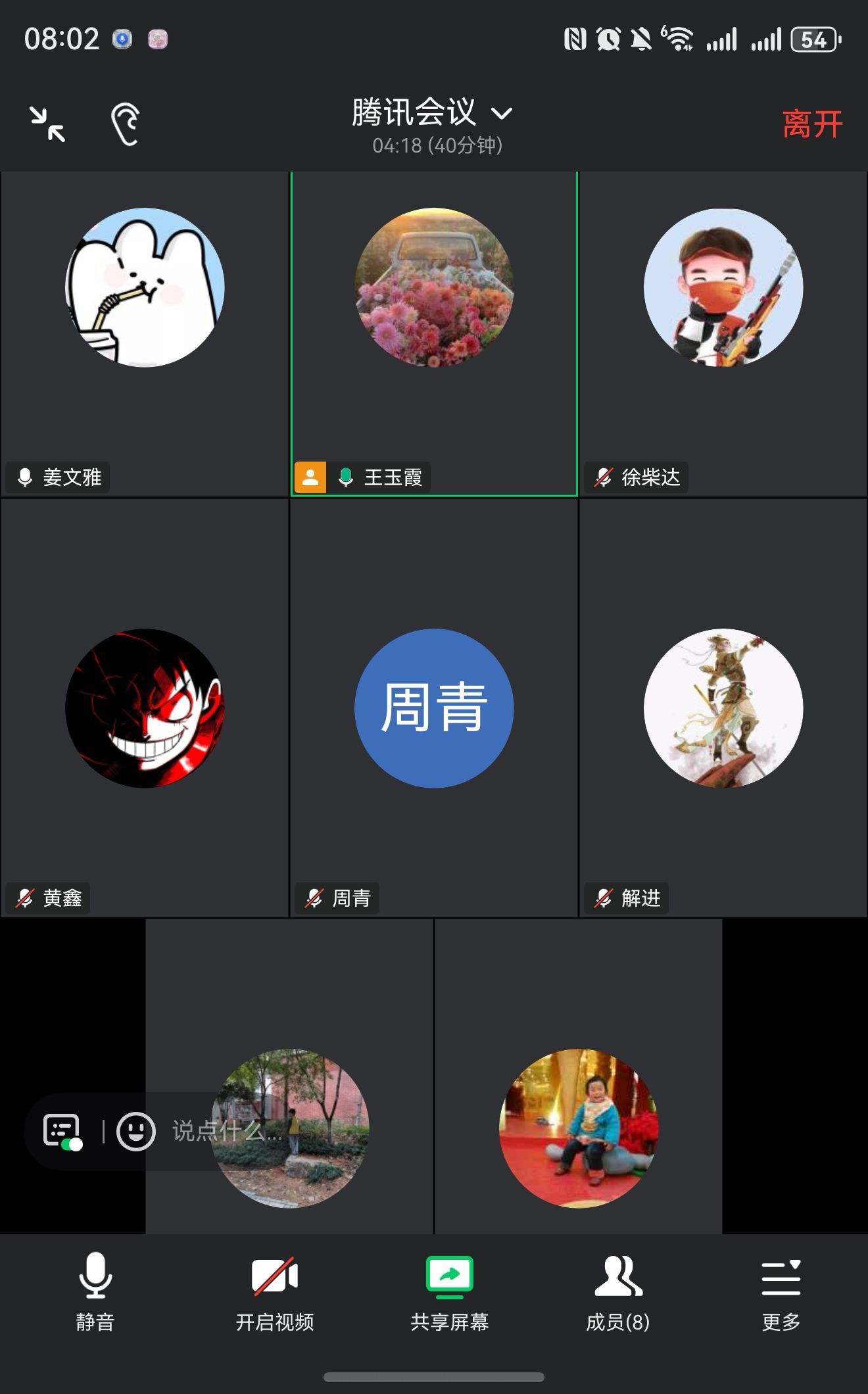Switch to earpiece audio mode
Screen dimensions: 868x1394
tap(125, 124)
